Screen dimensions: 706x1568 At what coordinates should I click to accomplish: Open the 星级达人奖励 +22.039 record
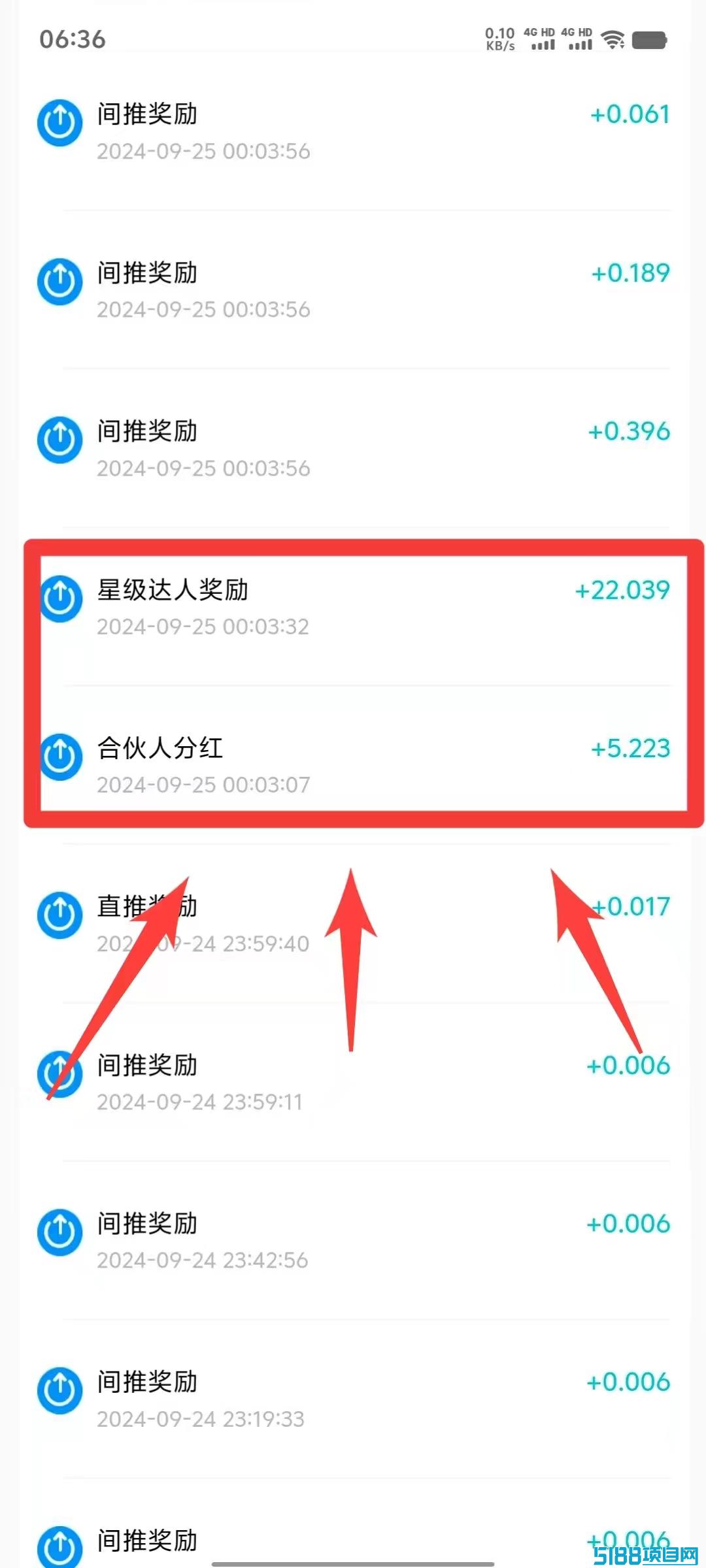353,607
